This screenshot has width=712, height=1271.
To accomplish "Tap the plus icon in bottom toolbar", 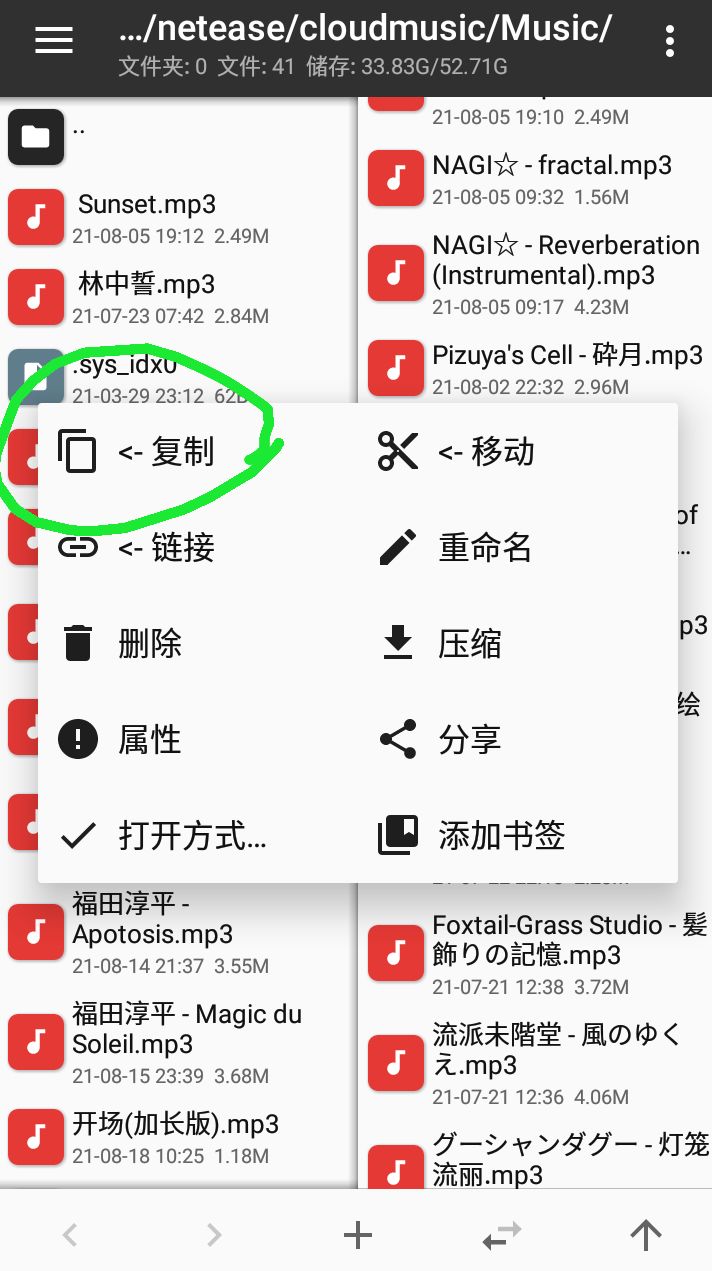I will 357,1236.
